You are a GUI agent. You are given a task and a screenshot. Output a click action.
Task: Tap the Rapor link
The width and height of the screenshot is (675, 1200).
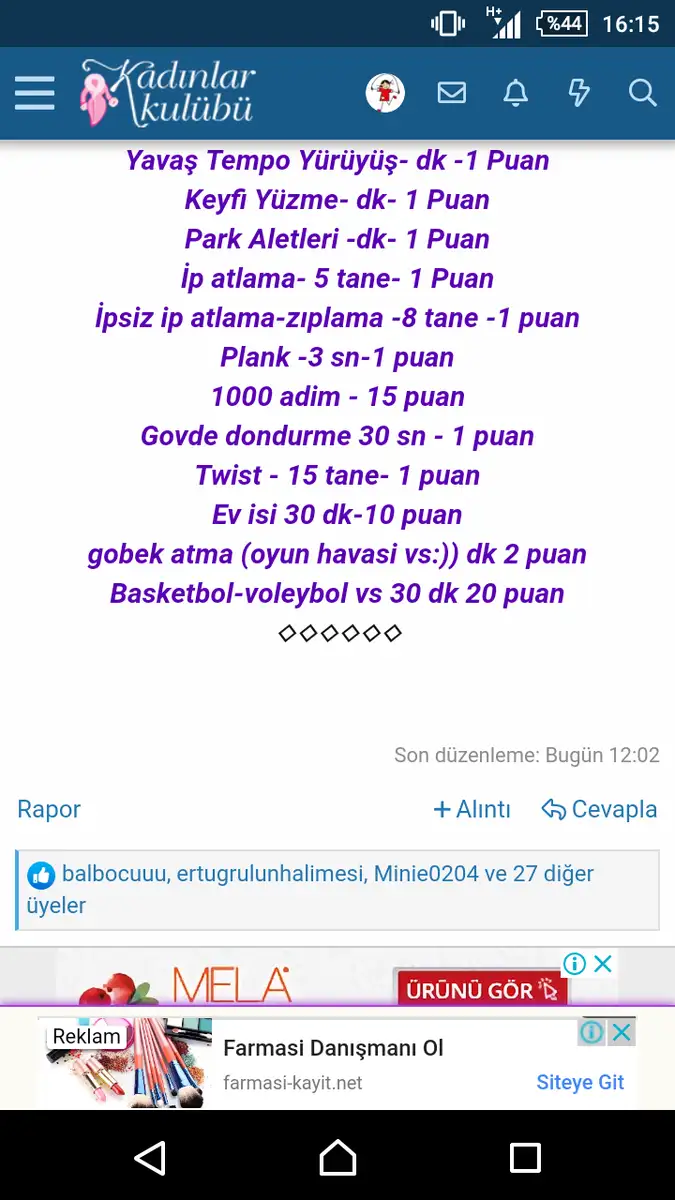tap(49, 809)
